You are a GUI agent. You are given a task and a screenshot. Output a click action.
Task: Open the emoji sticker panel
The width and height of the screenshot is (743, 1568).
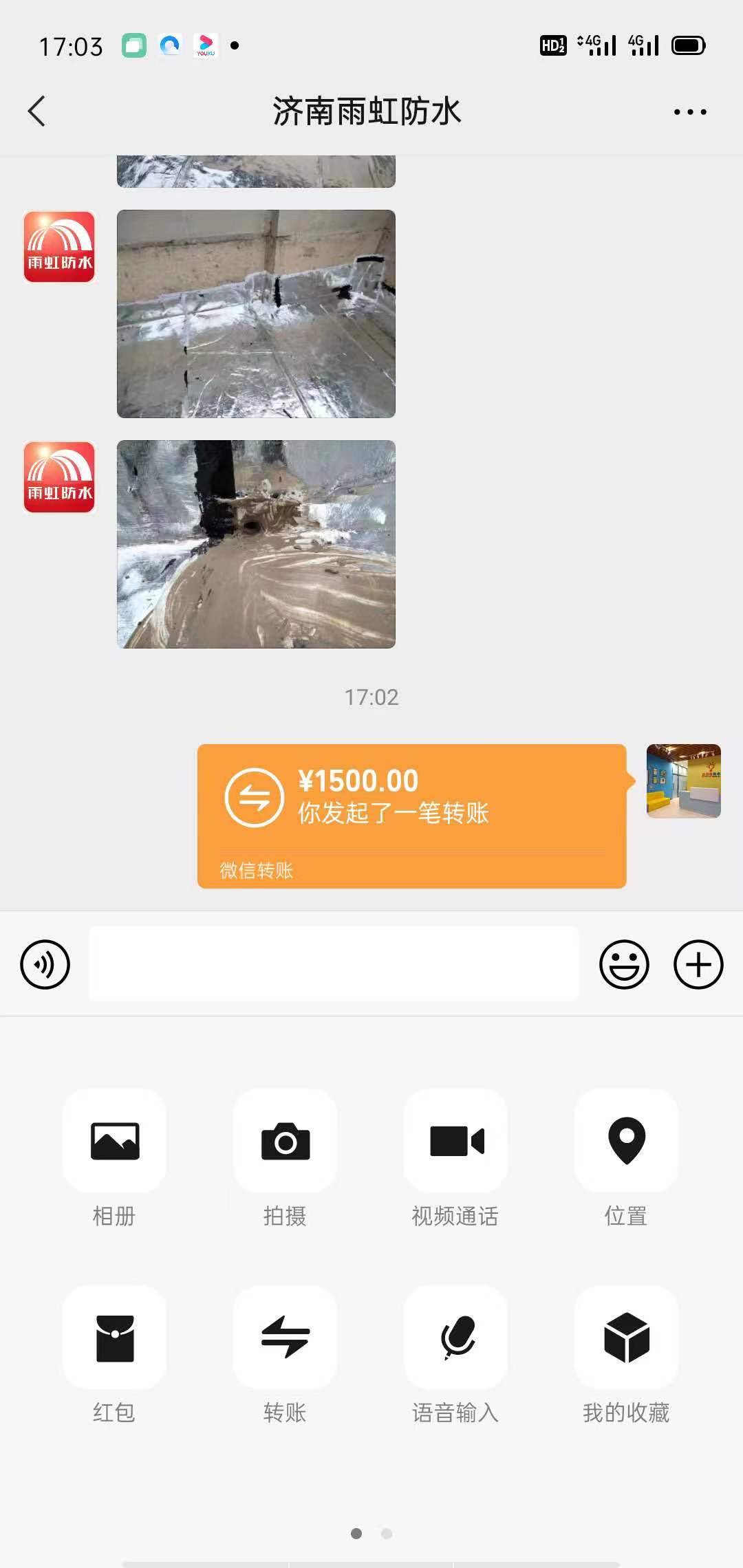624,964
